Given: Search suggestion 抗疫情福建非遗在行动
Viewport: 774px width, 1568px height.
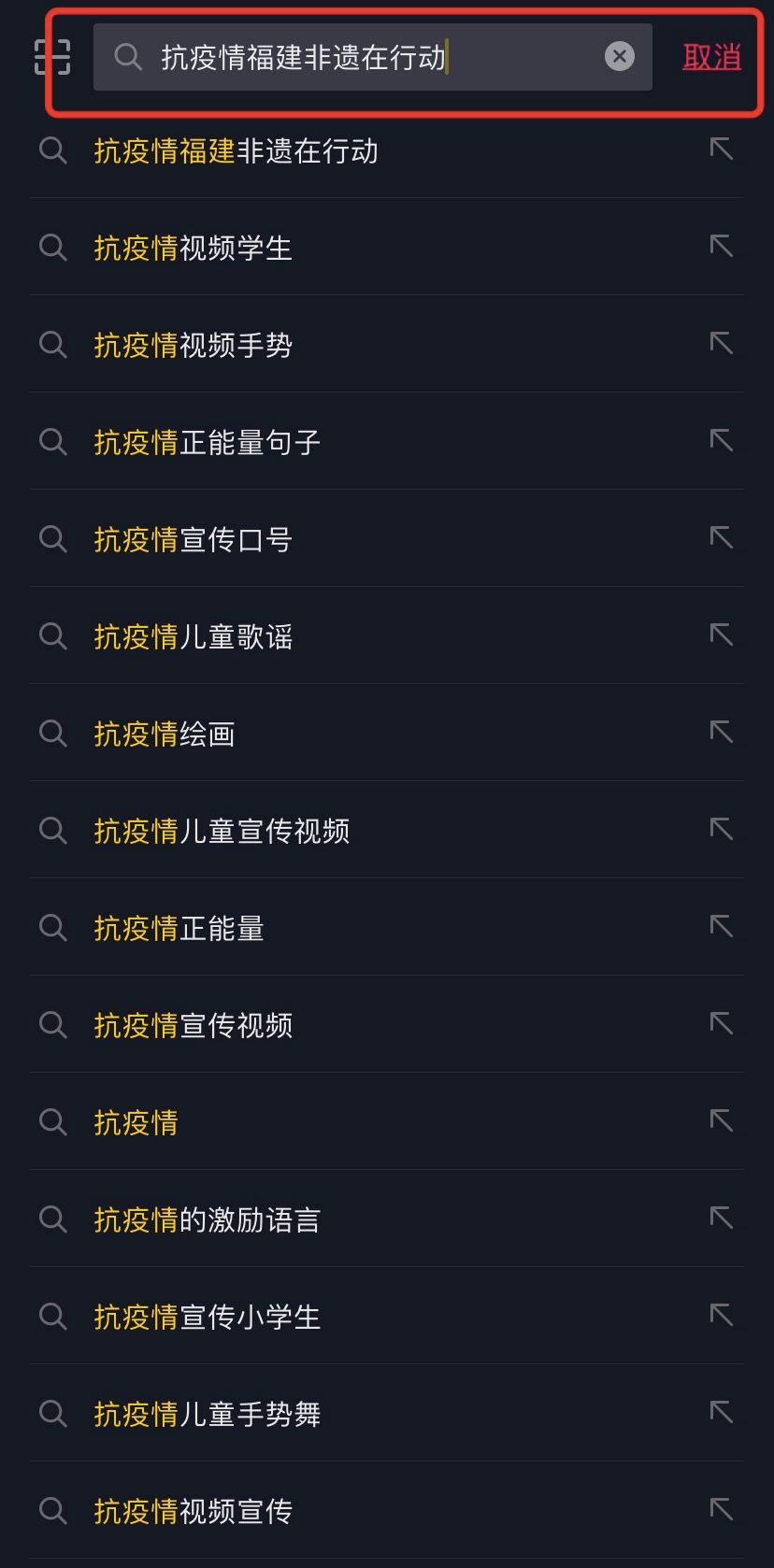Looking at the screenshot, I should pos(236,151).
